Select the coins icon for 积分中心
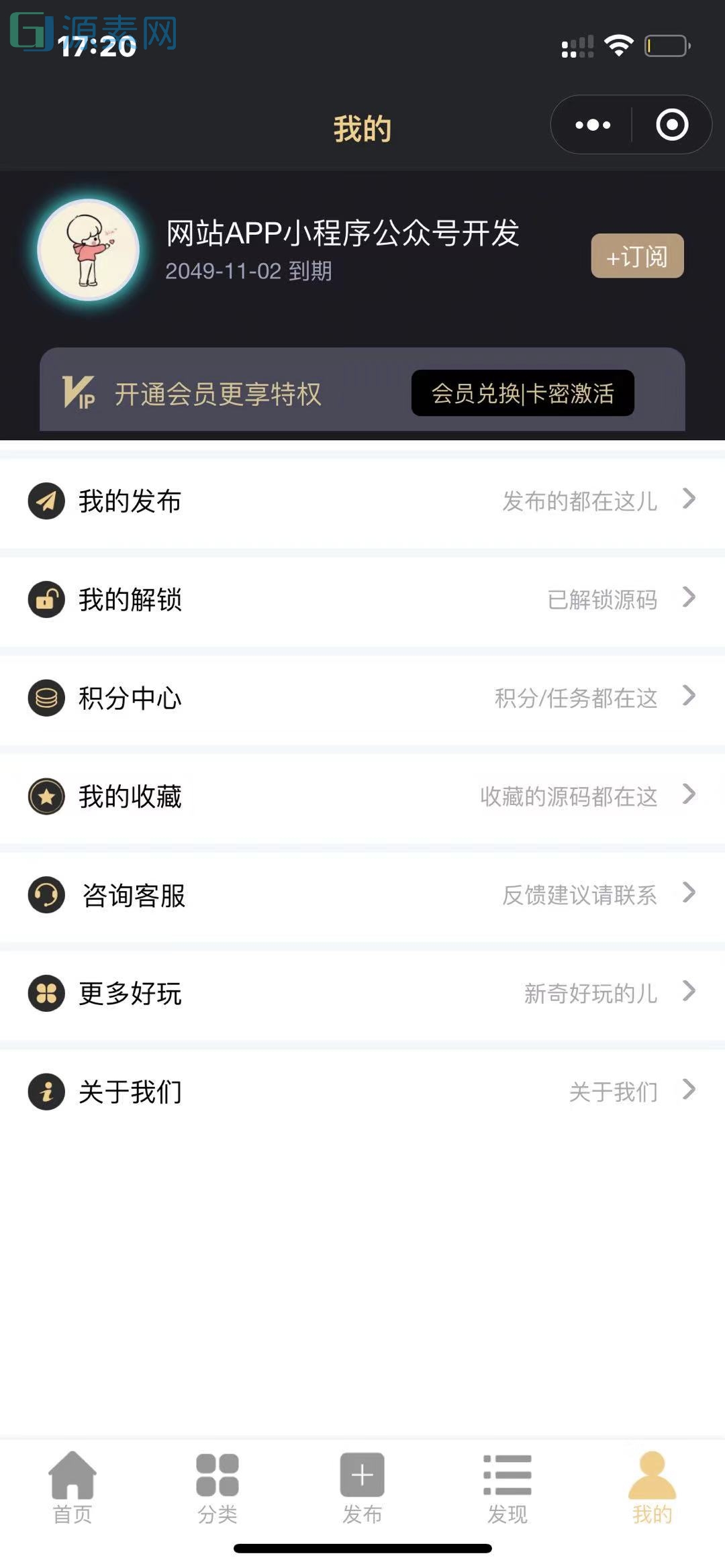This screenshot has width=725, height=1568. [45, 698]
